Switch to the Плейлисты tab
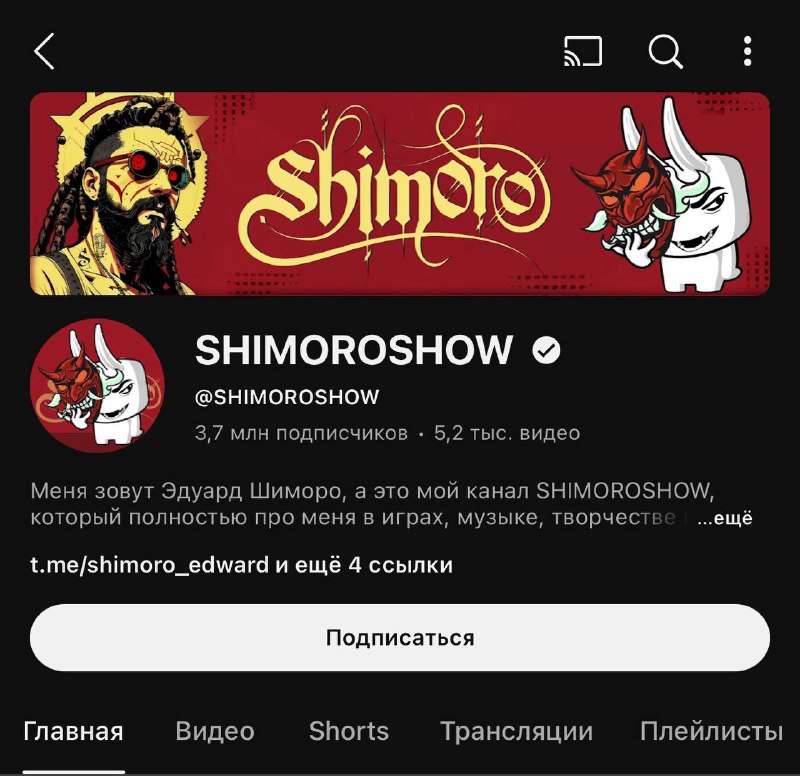The height and width of the screenshot is (776, 800). coord(711,731)
